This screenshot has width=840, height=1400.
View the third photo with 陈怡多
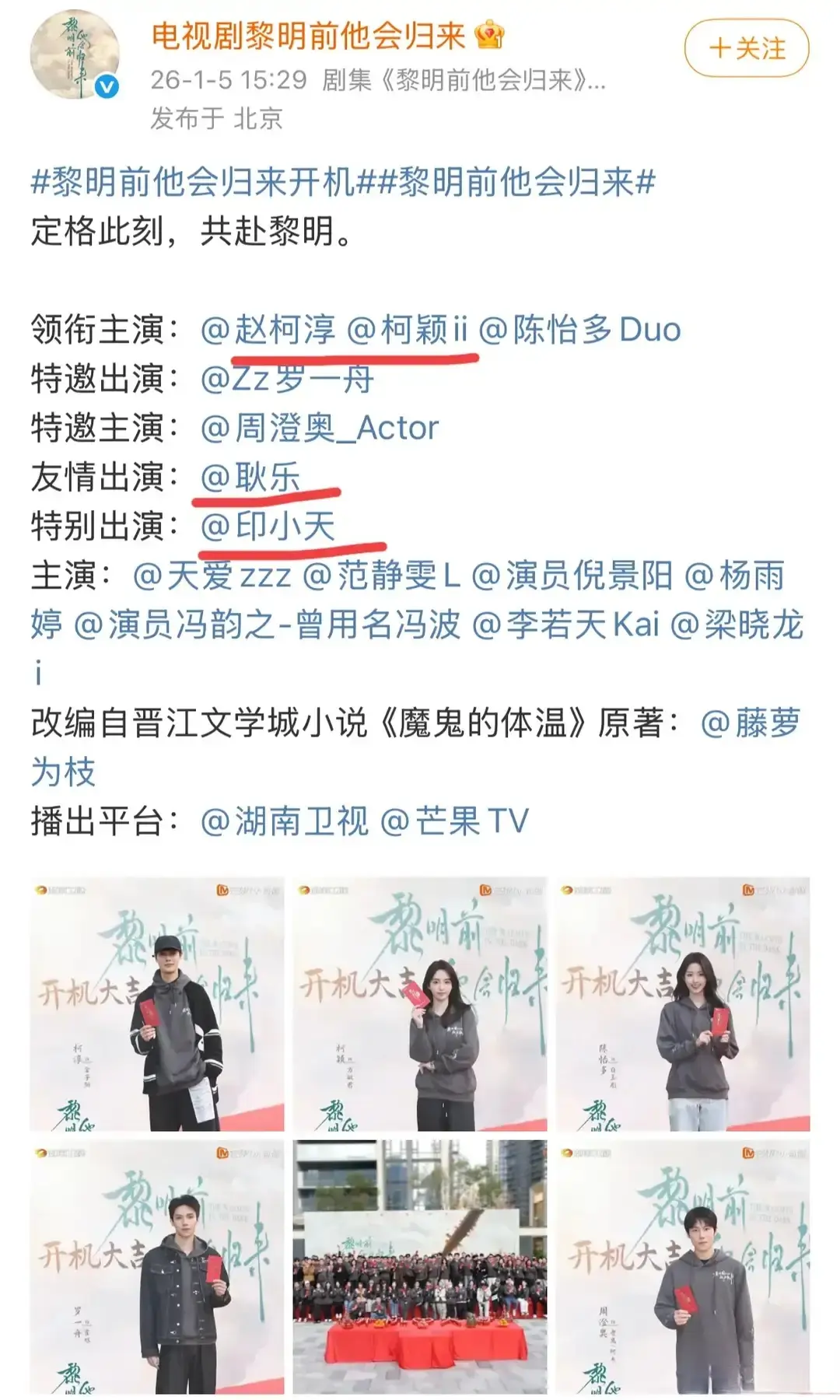(683, 1003)
